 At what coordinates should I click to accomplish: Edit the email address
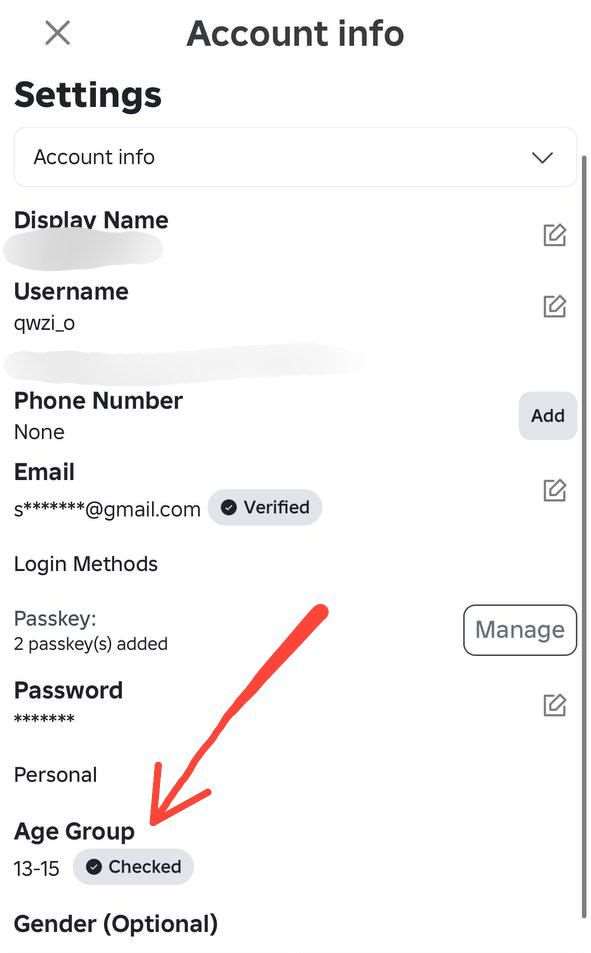tap(554, 490)
